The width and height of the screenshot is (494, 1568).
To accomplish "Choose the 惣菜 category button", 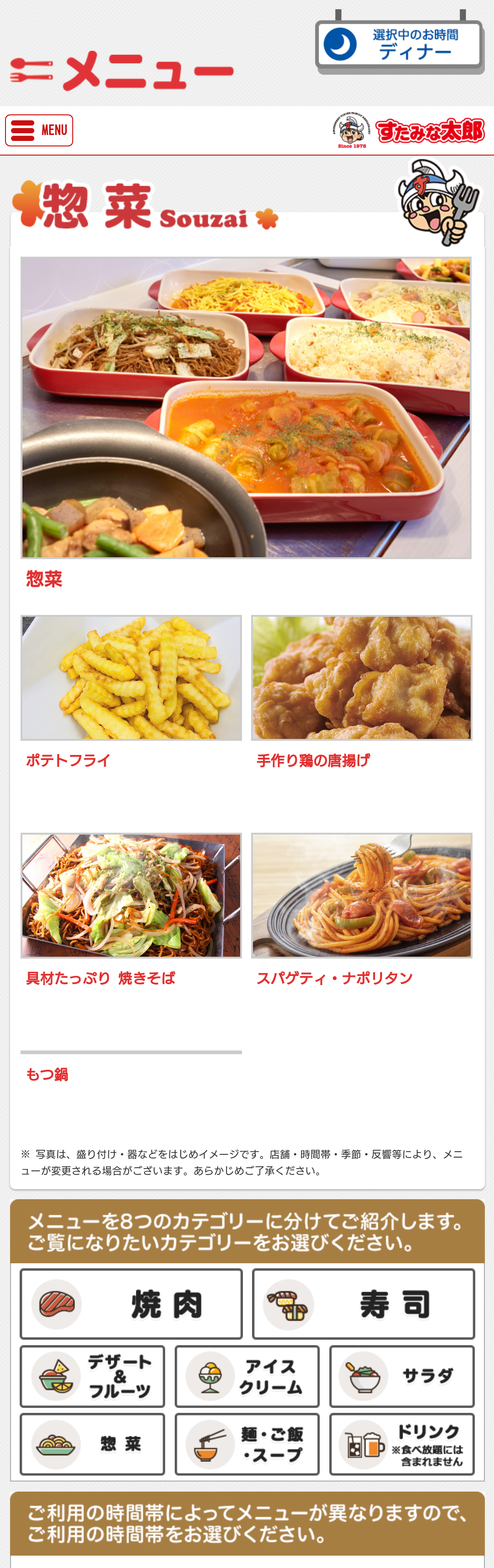I will 92,1443.
